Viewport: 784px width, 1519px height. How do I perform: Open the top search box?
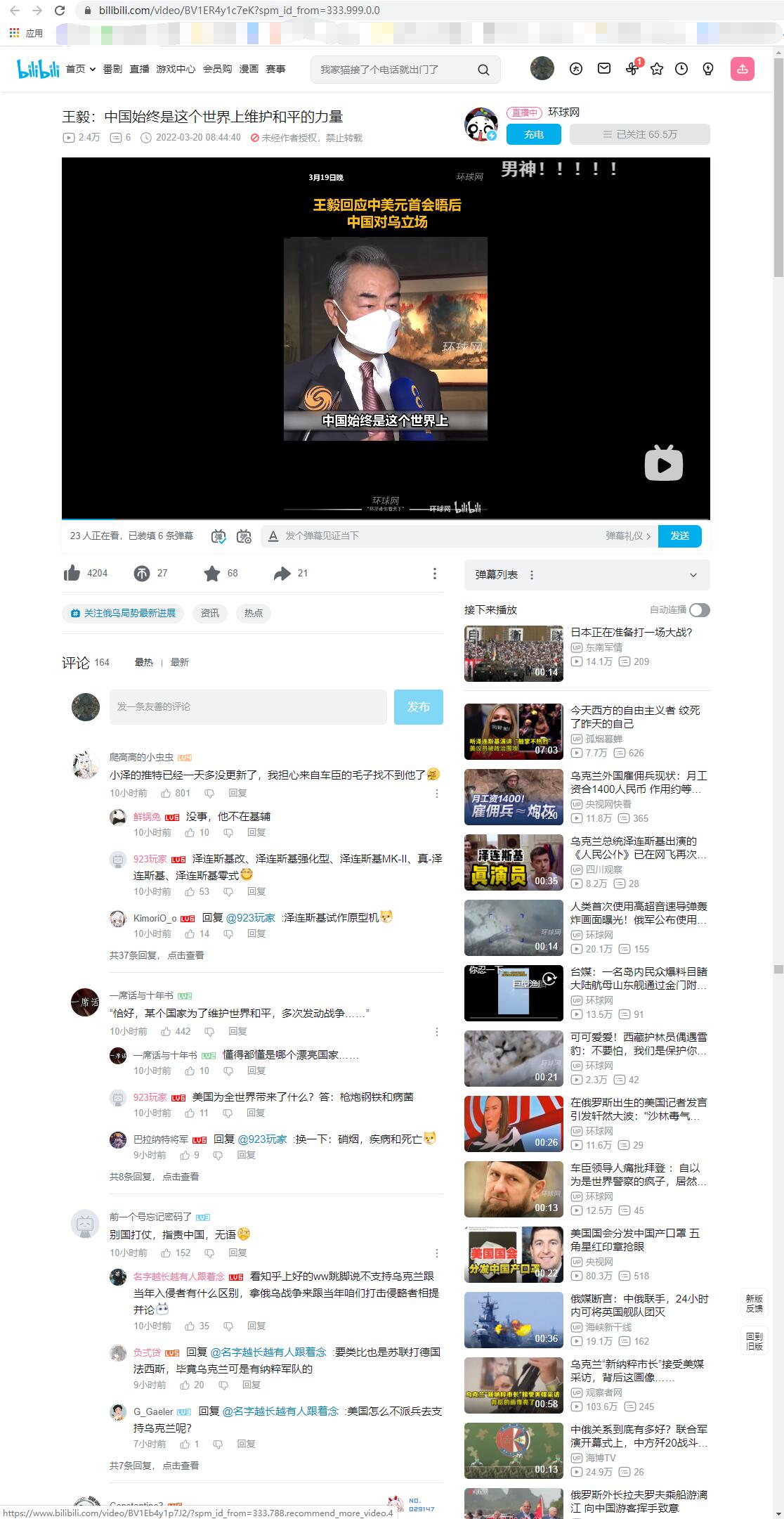pos(393,70)
